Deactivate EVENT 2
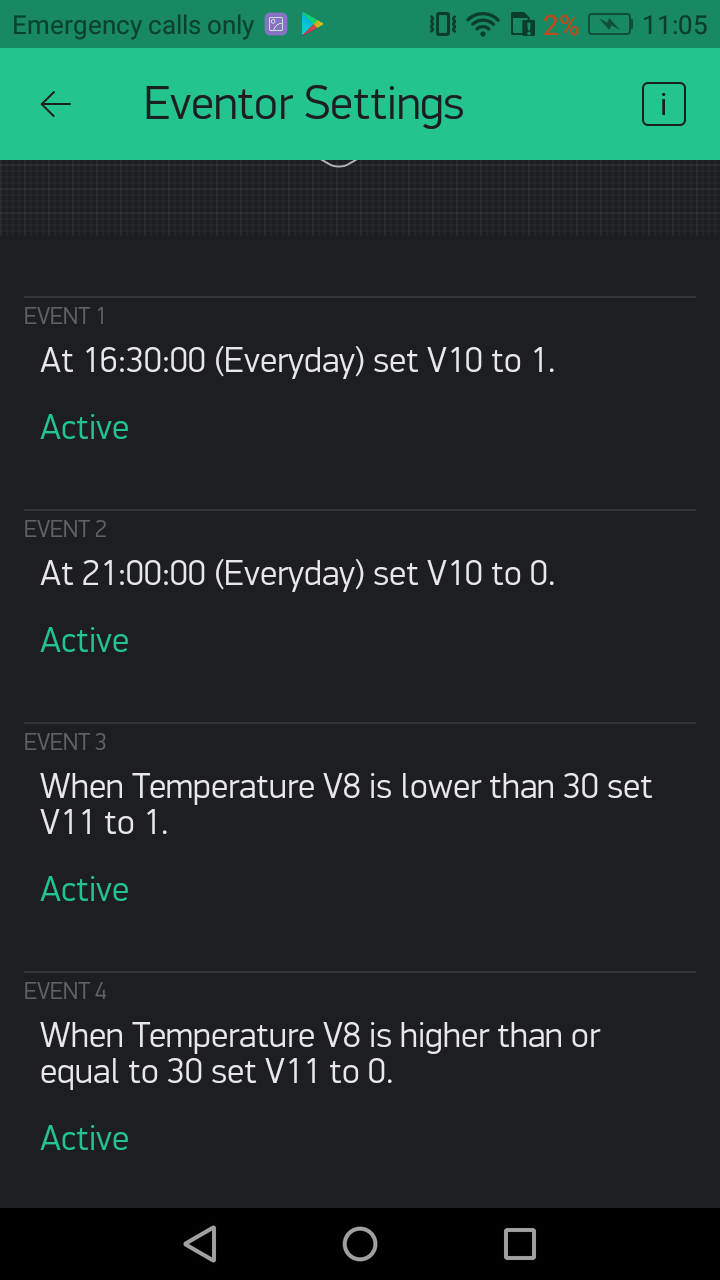This screenshot has width=720, height=1280. coord(84,640)
